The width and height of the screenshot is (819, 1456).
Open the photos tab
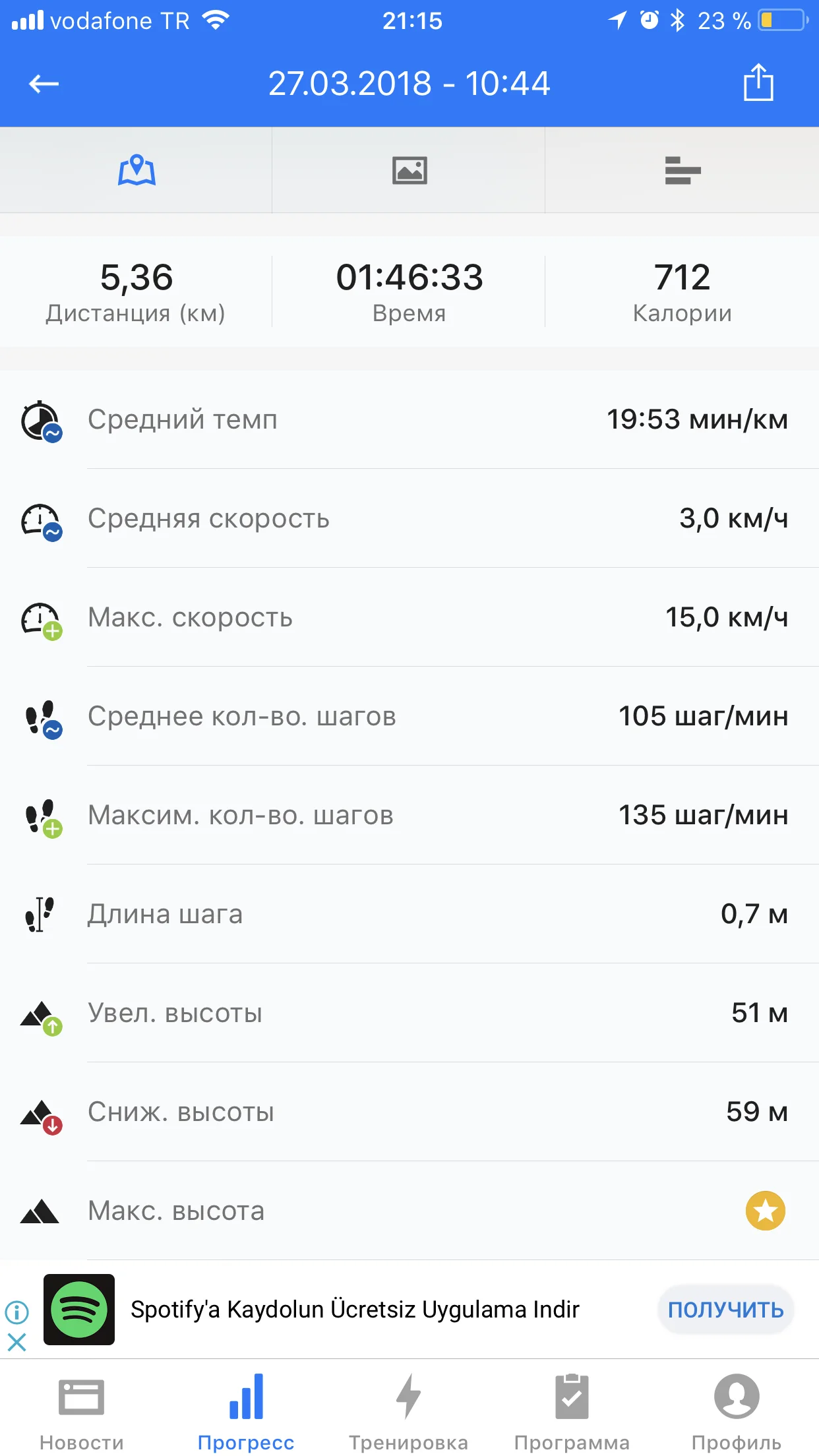coord(409,170)
